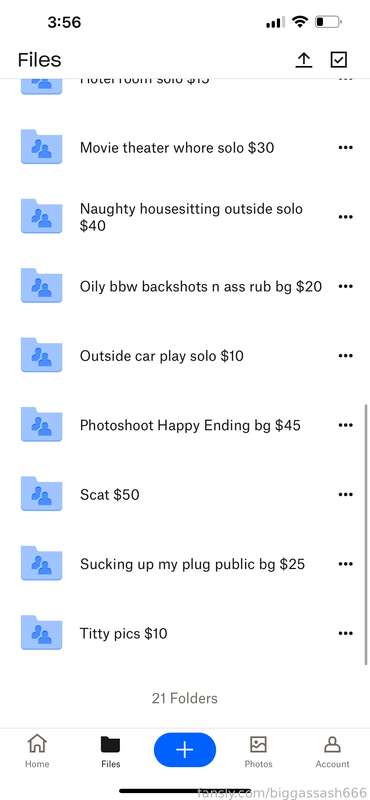Go to the Account tab
The height and width of the screenshot is (800, 370).
[332, 751]
